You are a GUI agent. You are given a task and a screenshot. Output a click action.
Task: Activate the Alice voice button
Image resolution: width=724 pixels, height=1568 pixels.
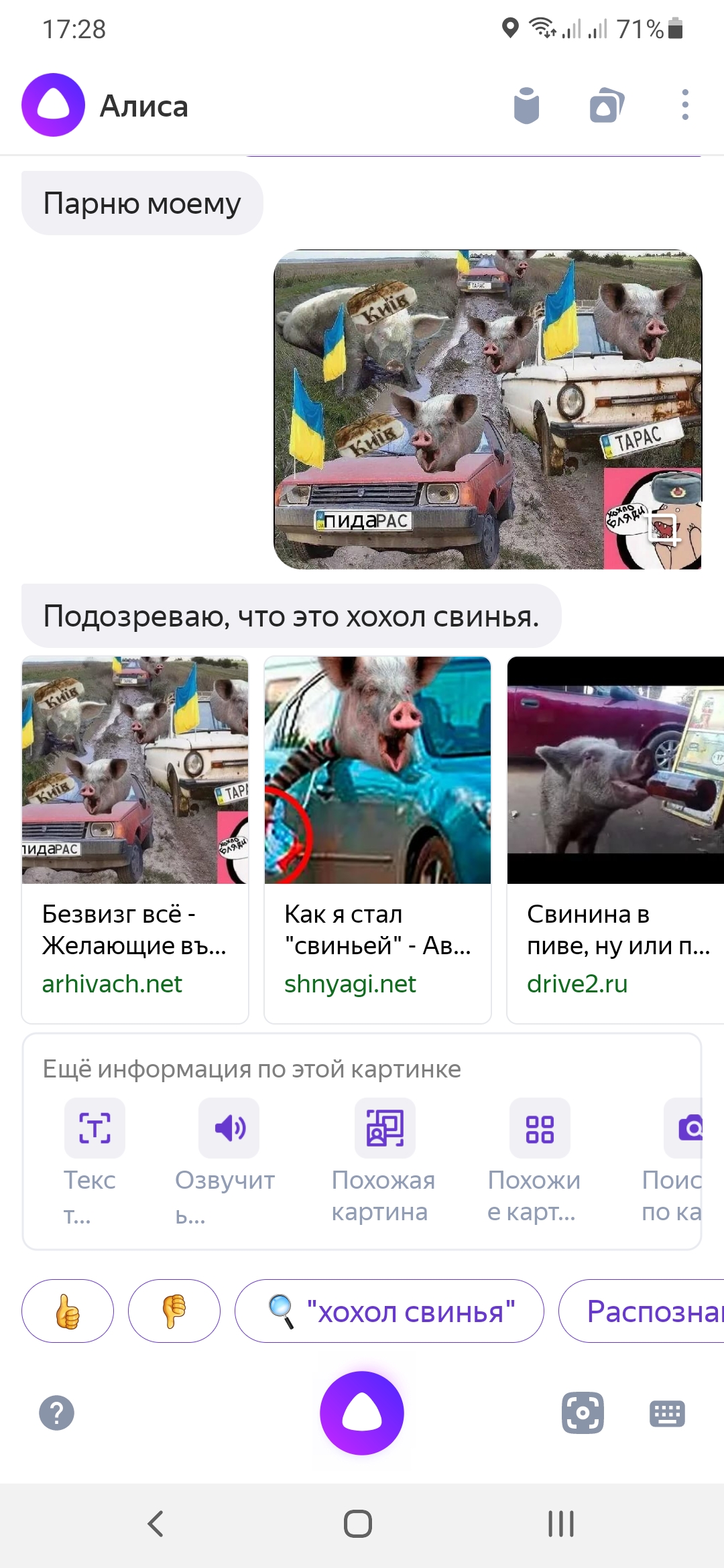[362, 1413]
